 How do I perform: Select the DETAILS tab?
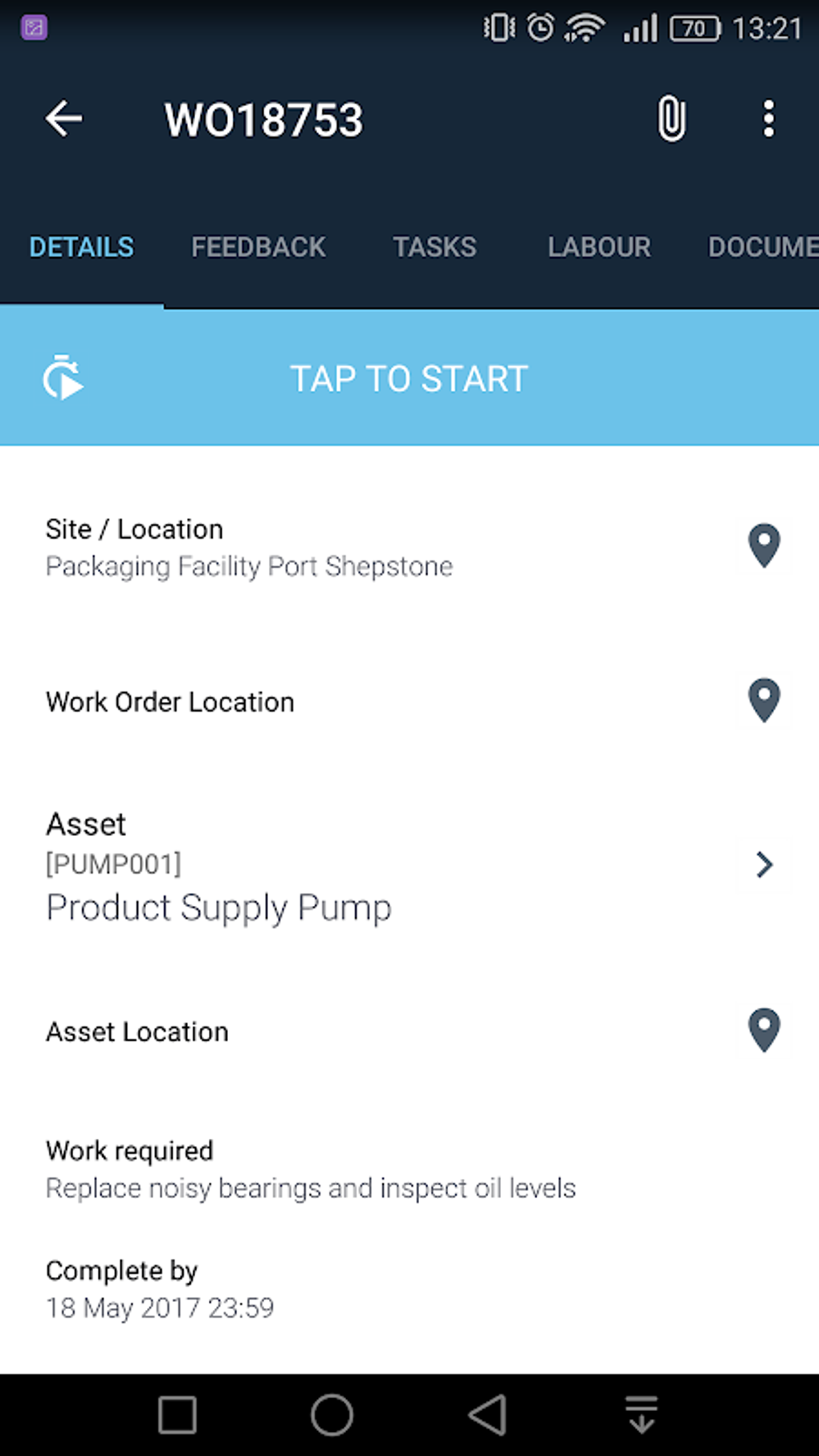81,247
